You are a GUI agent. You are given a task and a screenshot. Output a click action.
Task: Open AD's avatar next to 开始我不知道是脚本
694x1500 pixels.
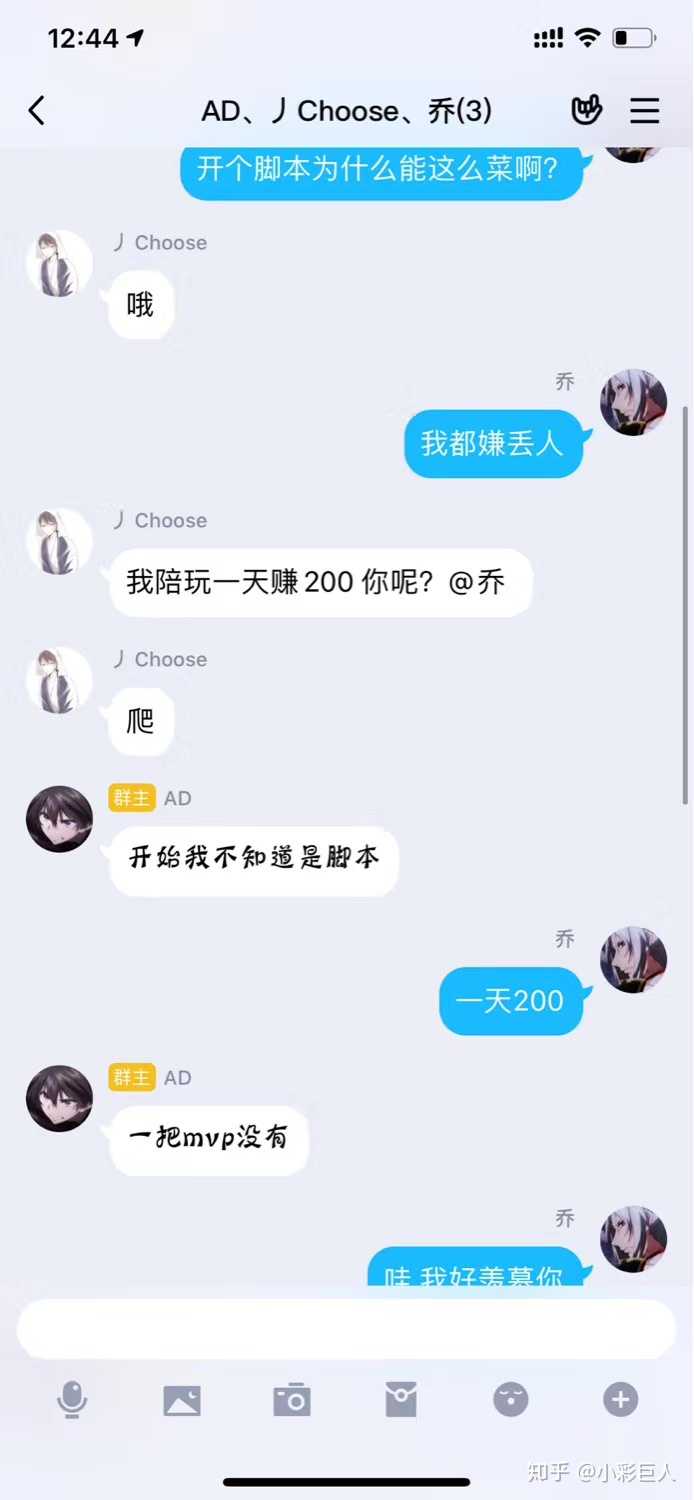click(59, 819)
